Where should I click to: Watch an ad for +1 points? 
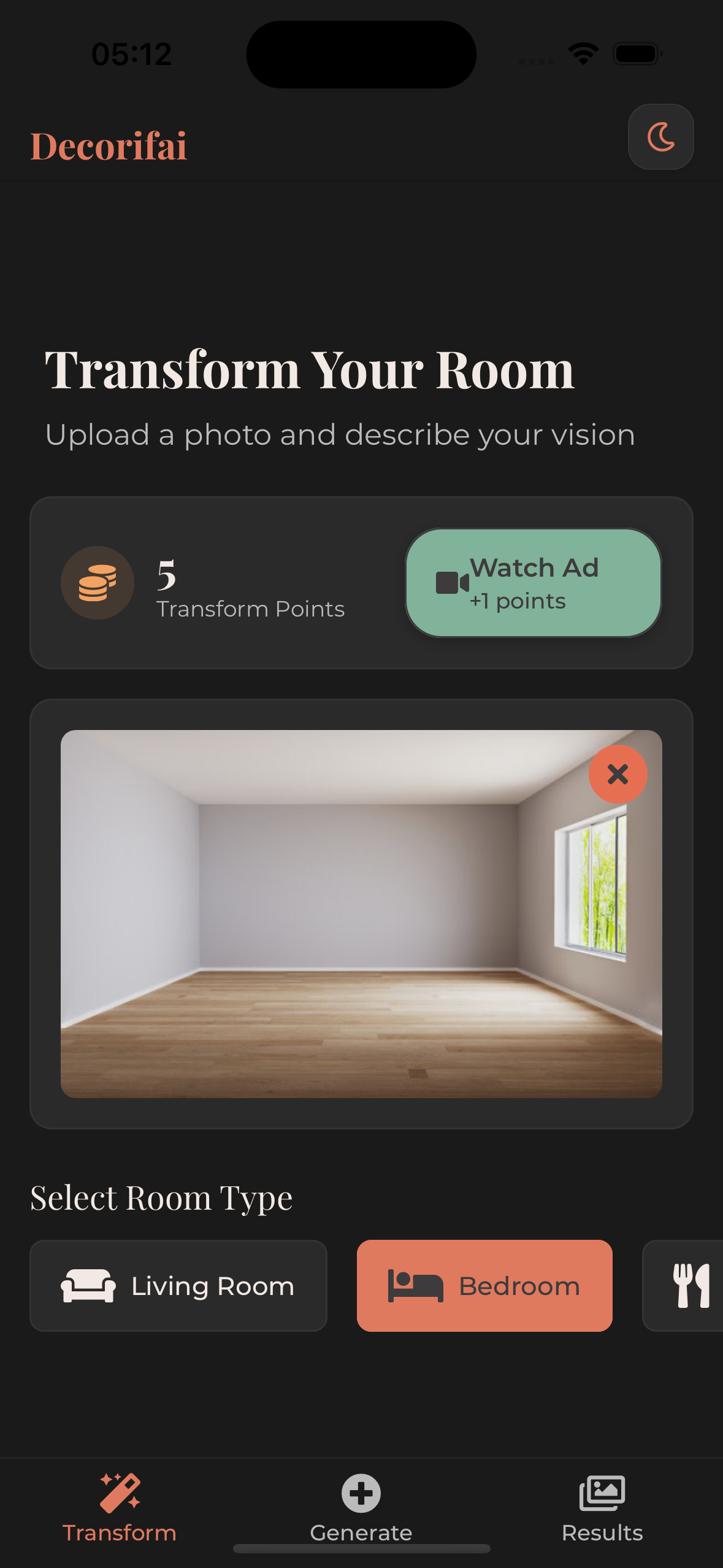point(533,583)
